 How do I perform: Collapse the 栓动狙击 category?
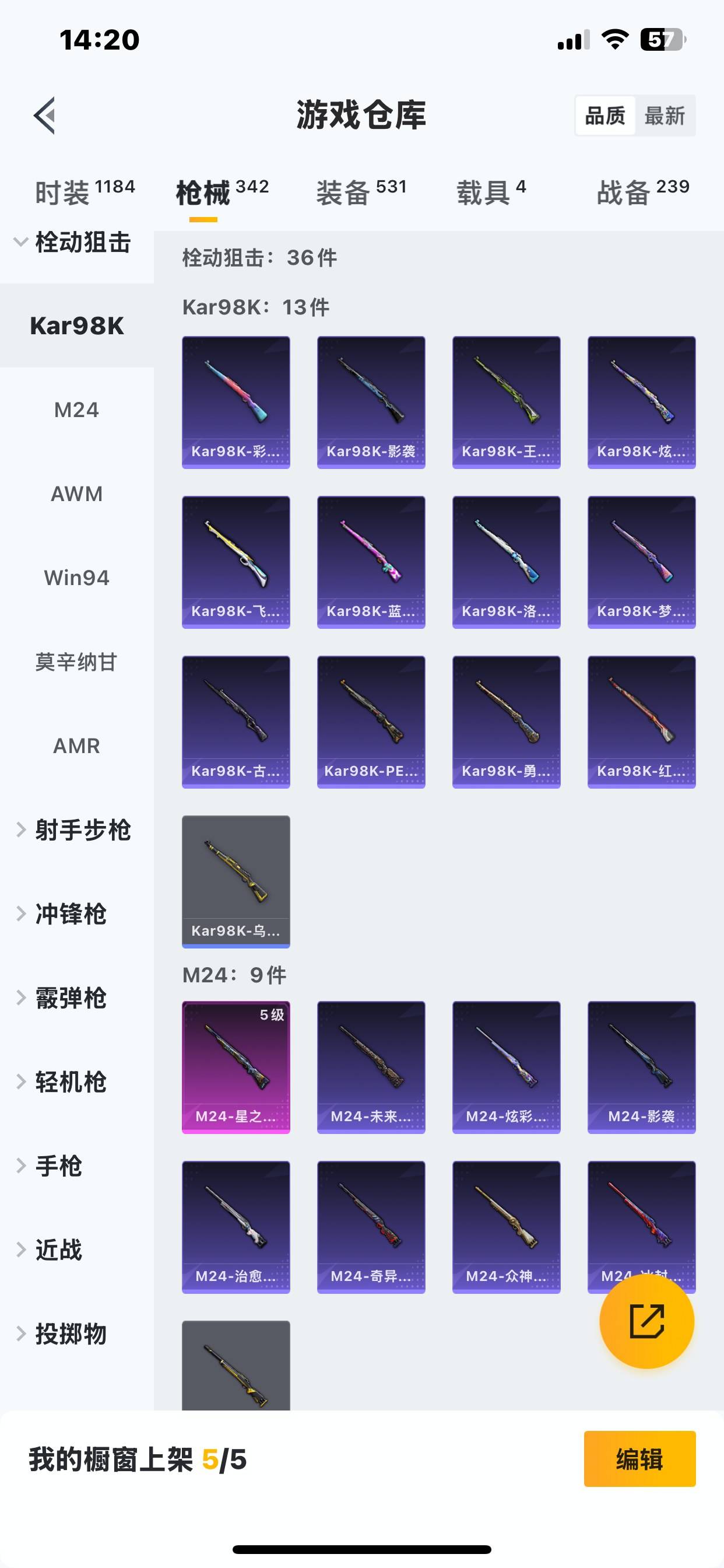point(73,242)
